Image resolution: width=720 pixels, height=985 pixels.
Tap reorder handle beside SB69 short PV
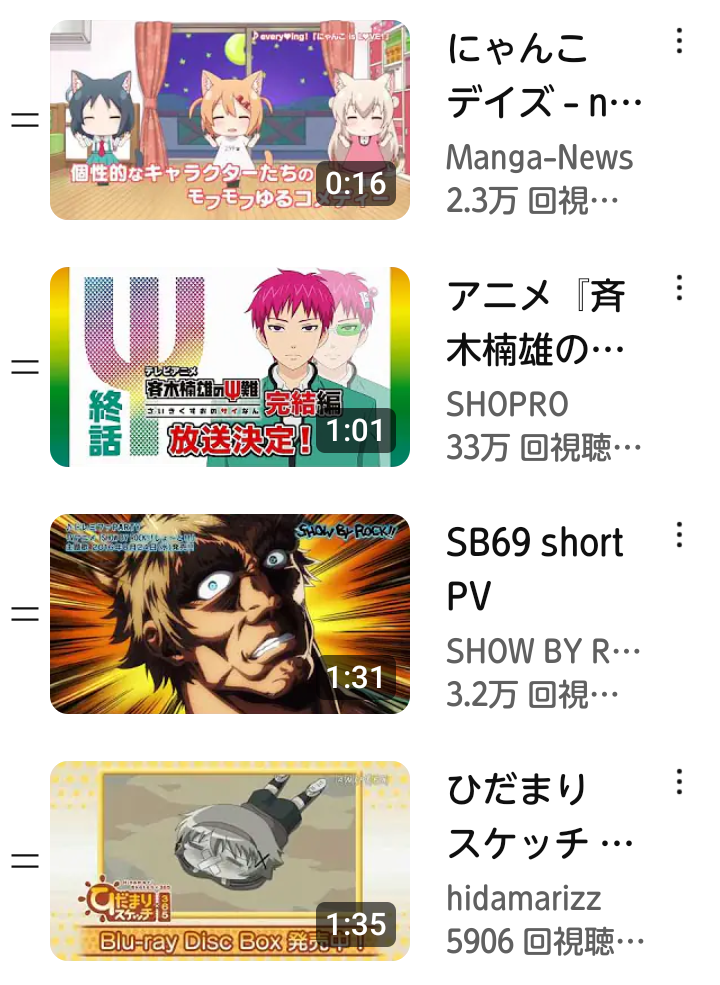[x=24, y=614]
